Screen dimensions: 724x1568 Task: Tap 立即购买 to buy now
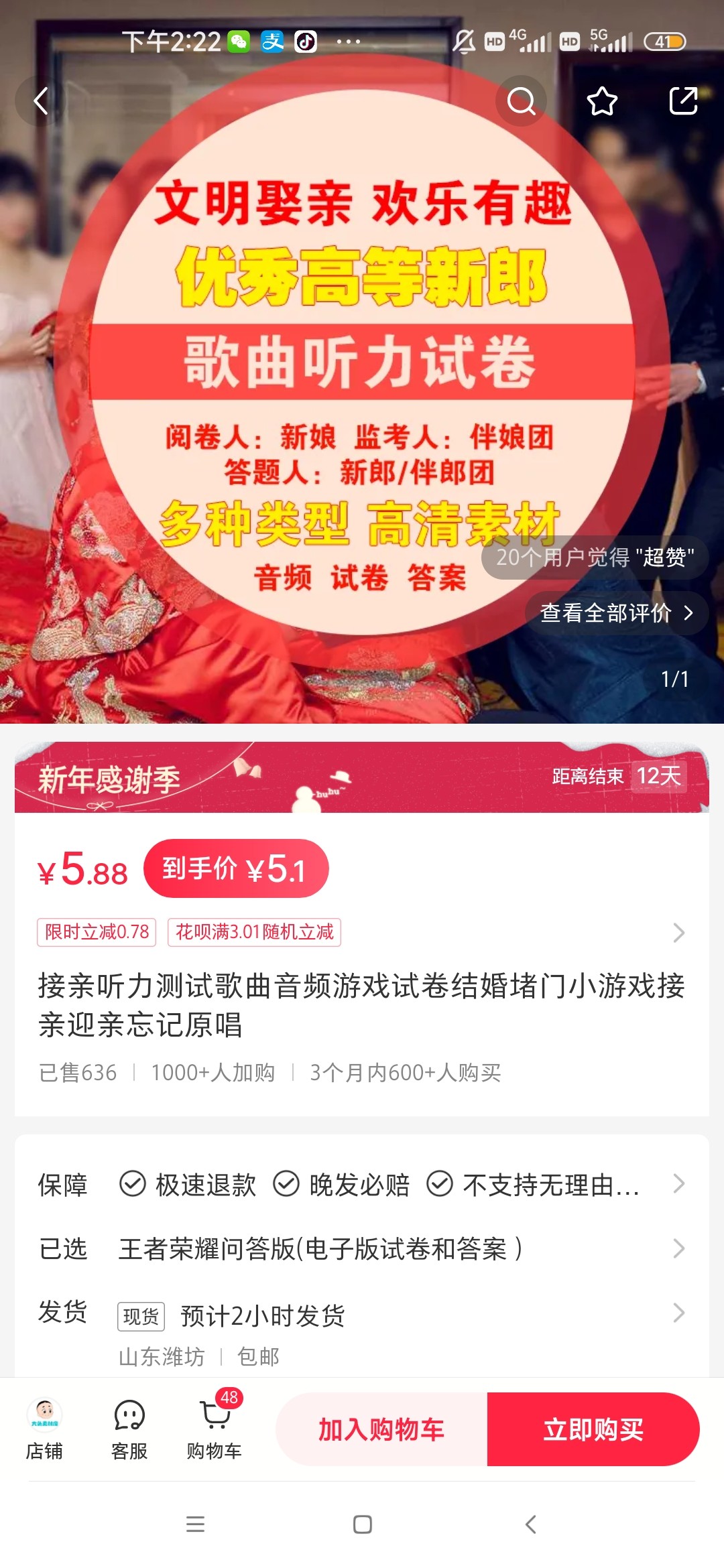(593, 1430)
